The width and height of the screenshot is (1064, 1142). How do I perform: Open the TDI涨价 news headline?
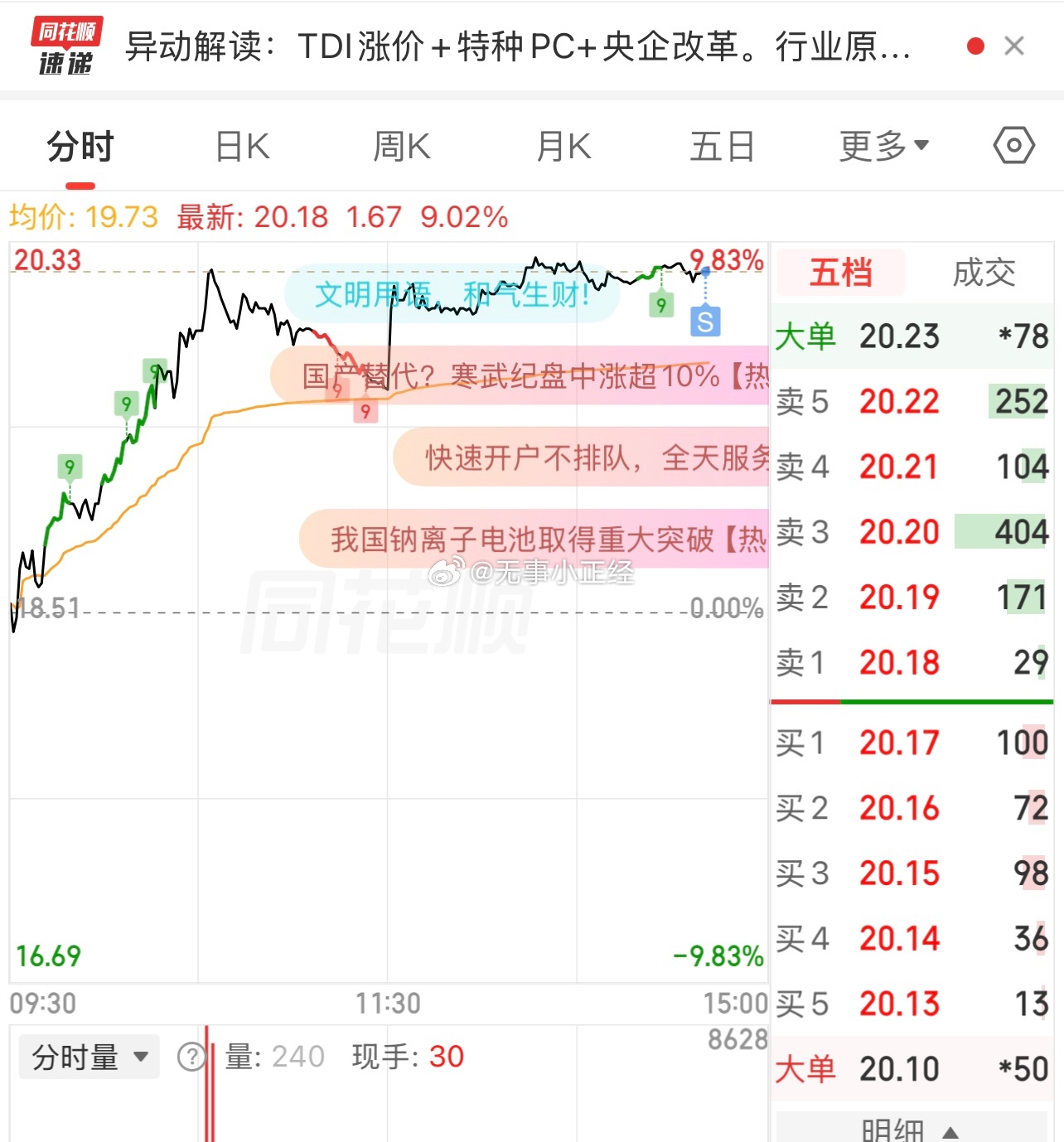coord(514,48)
